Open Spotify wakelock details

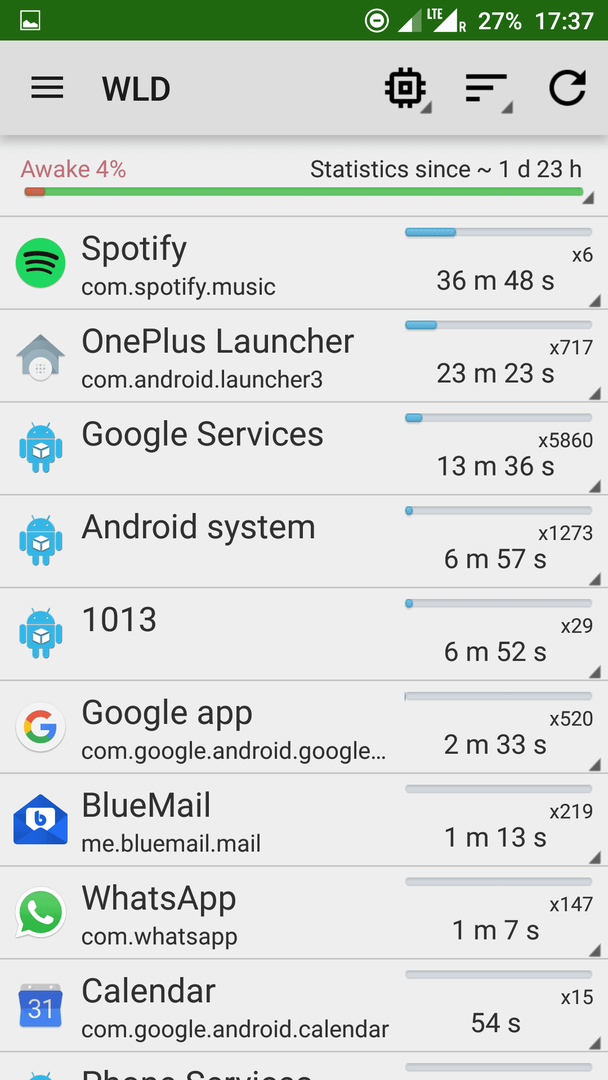pyautogui.click(x=304, y=263)
